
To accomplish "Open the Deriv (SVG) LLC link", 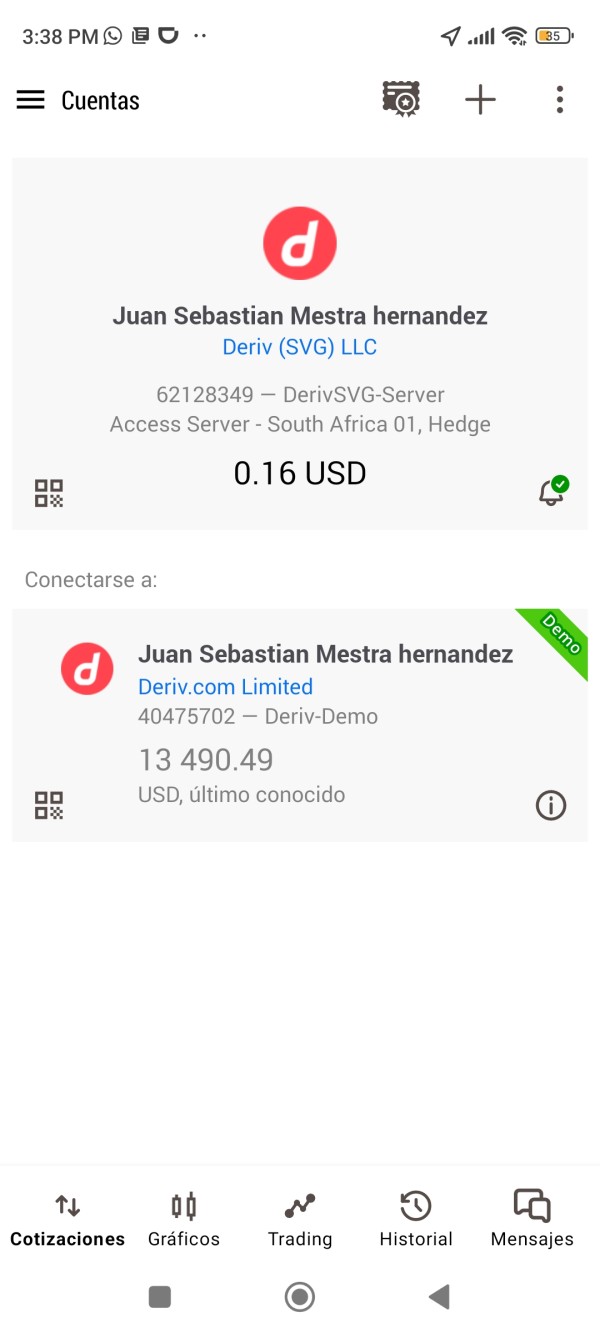I will coord(299,347).
